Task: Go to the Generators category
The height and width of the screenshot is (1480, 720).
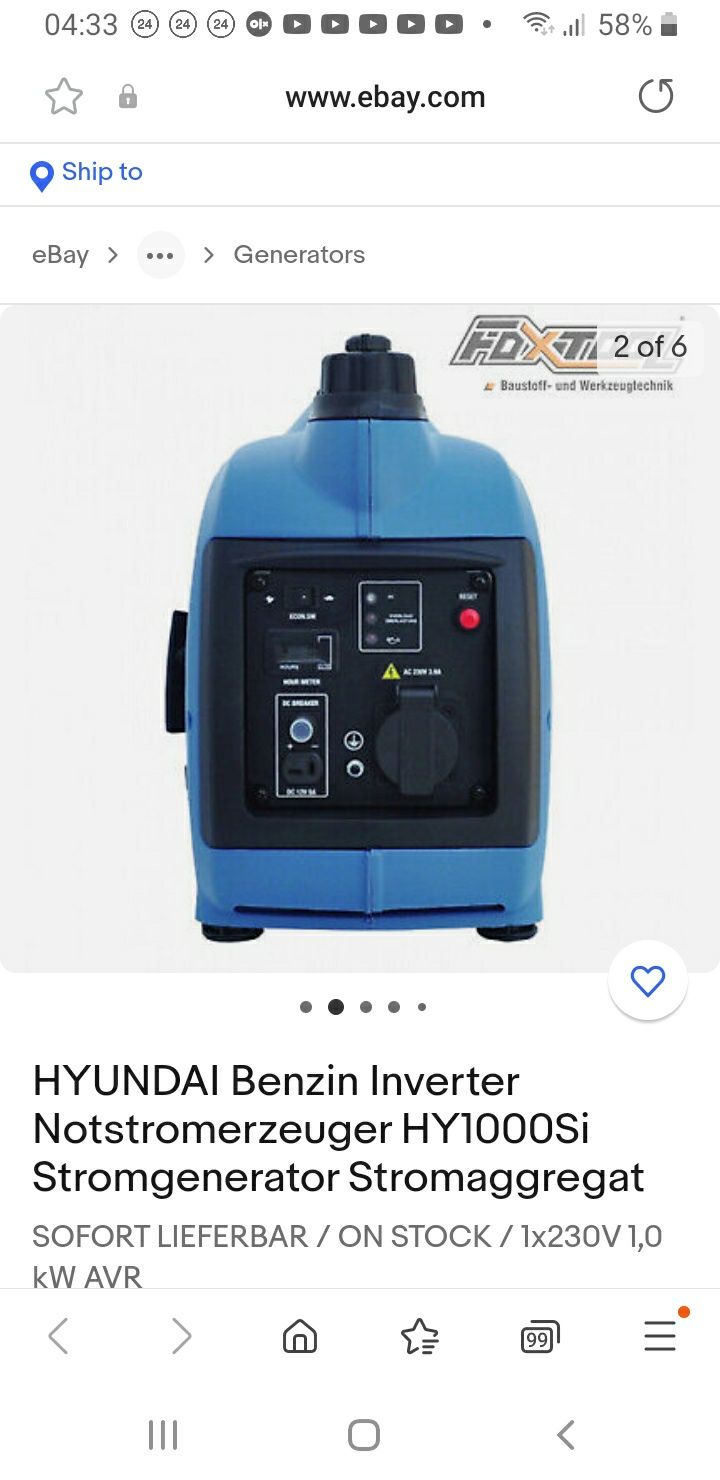Action: [299, 255]
